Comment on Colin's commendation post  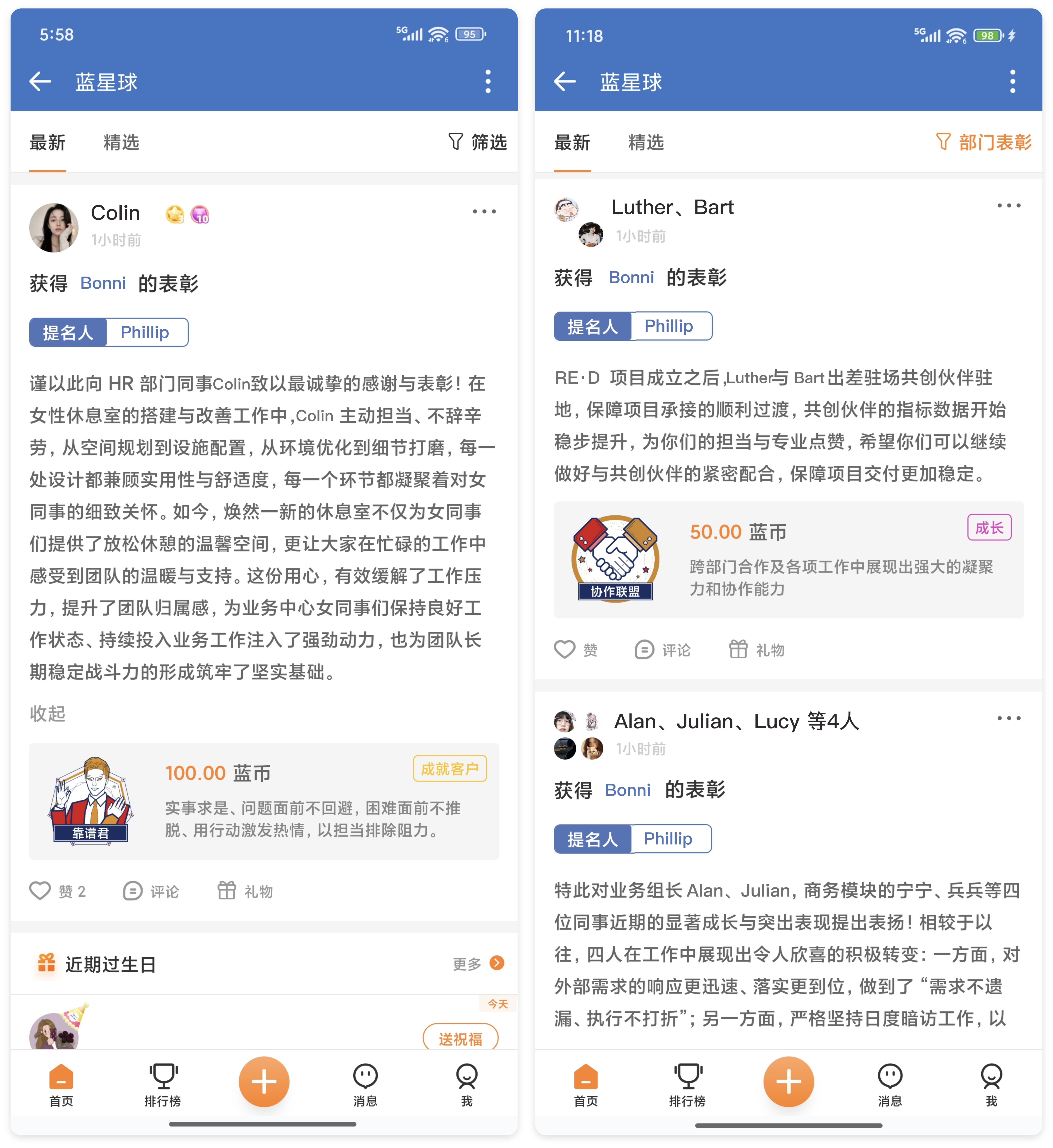[152, 891]
